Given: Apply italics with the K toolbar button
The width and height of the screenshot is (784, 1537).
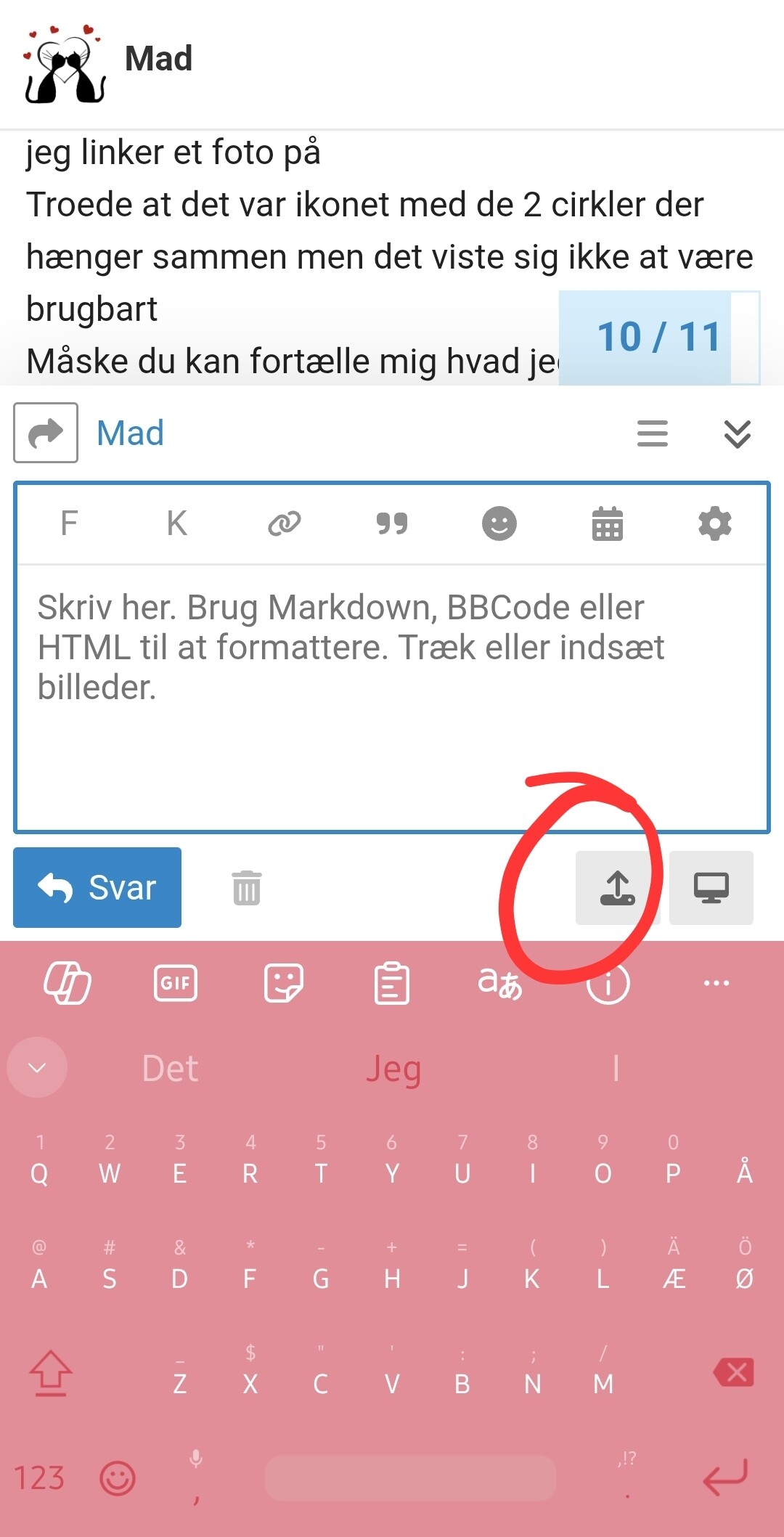Looking at the screenshot, I should point(176,523).
